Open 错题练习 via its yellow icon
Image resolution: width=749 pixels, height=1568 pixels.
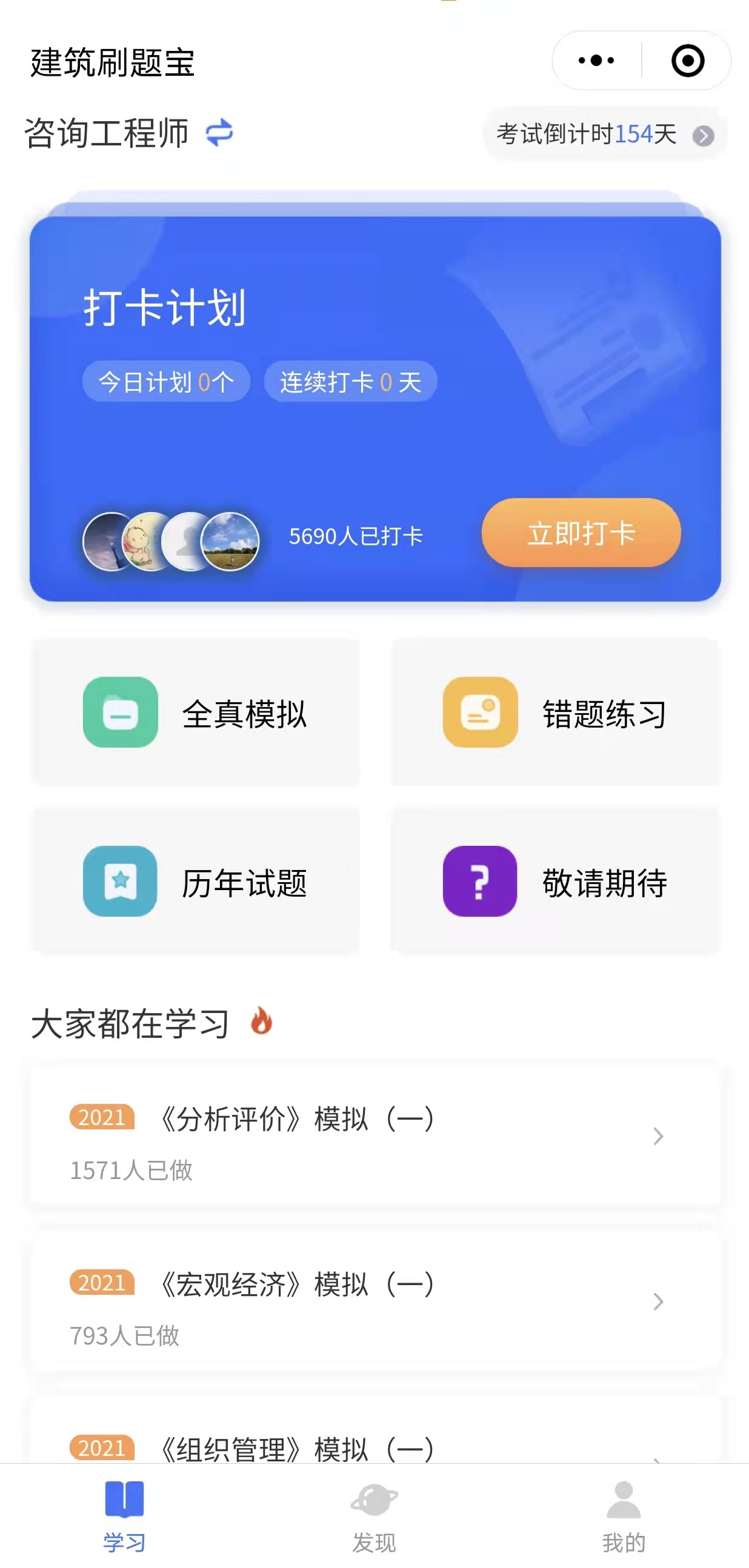click(480, 713)
